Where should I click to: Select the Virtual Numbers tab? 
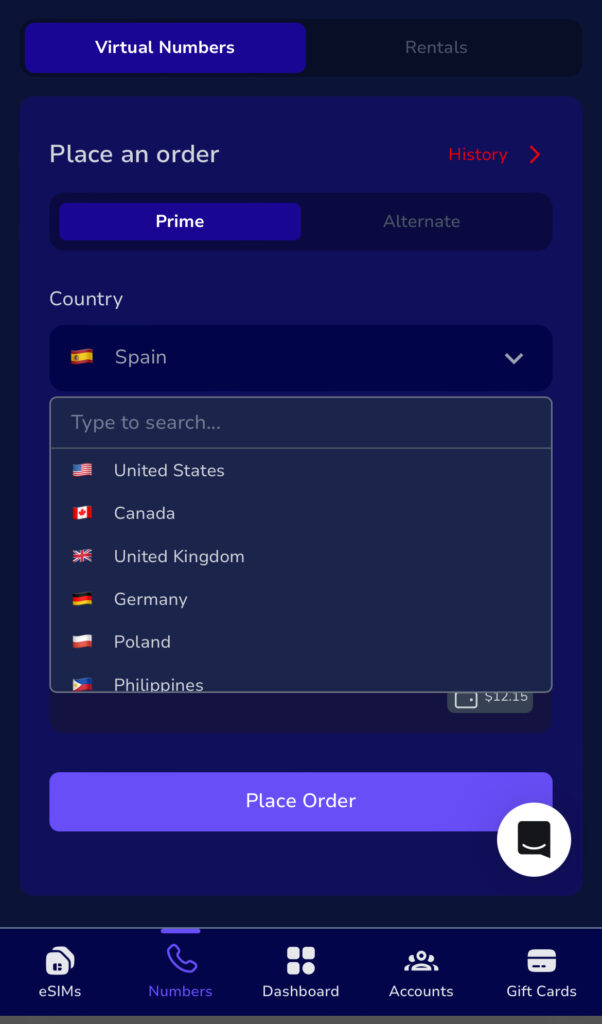coord(165,47)
